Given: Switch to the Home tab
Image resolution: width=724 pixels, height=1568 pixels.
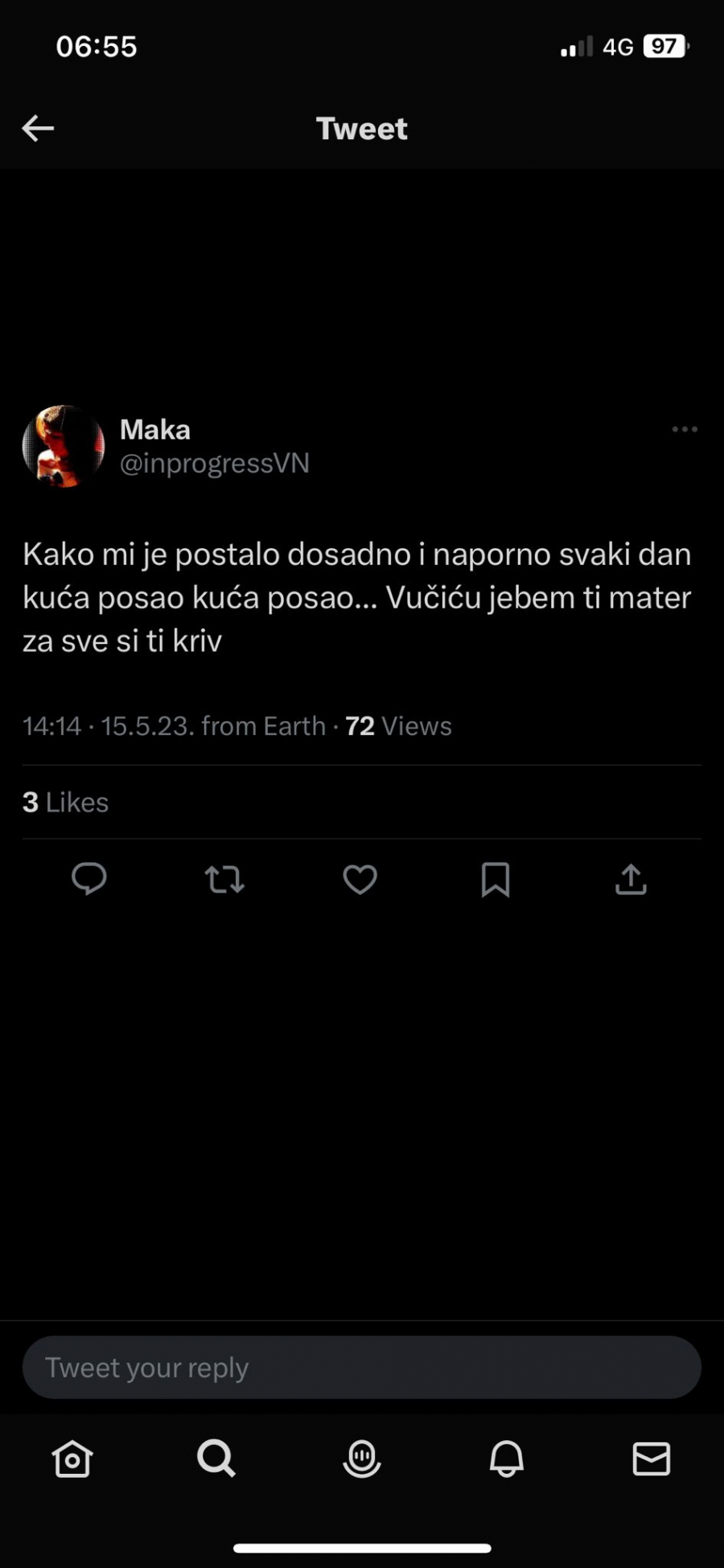Looking at the screenshot, I should click(72, 1459).
